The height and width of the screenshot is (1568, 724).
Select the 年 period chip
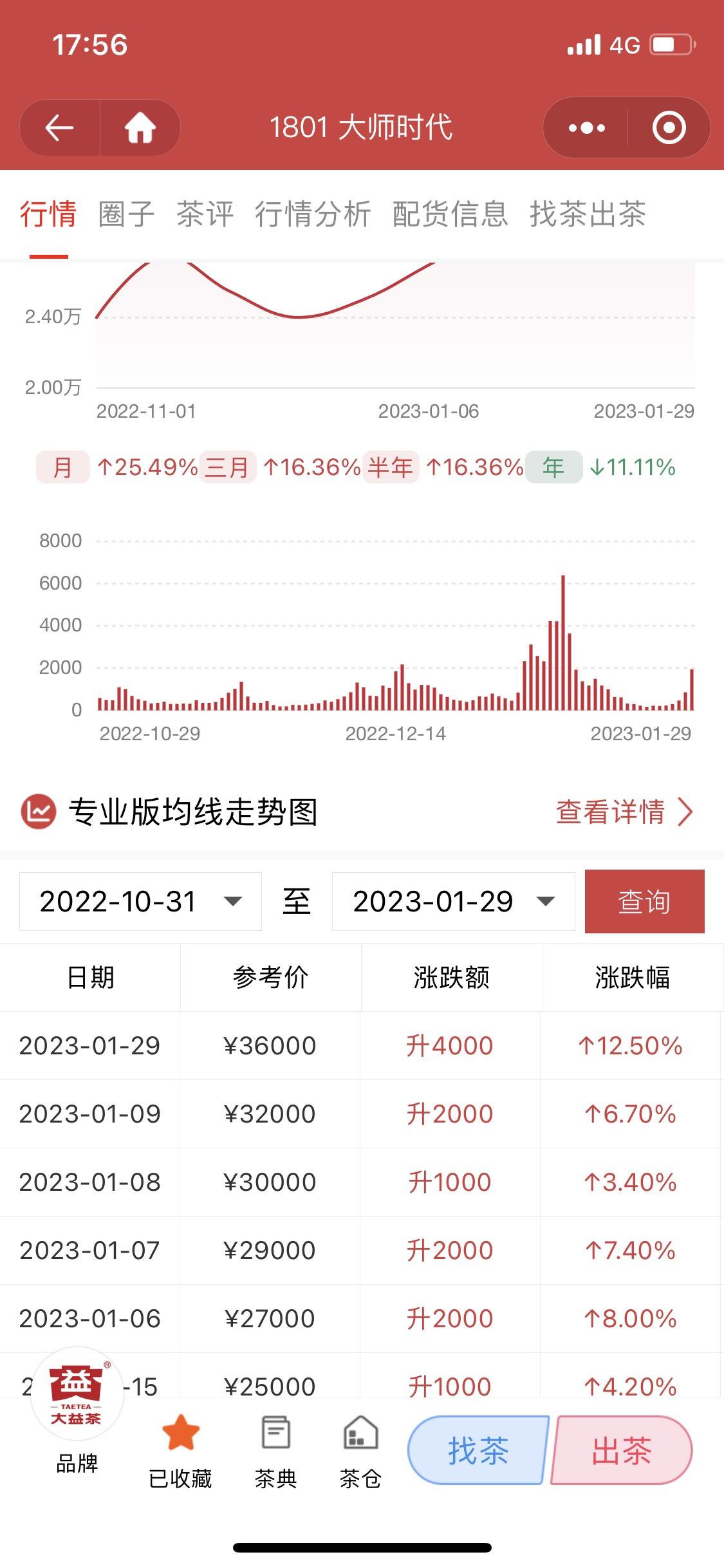coord(553,467)
